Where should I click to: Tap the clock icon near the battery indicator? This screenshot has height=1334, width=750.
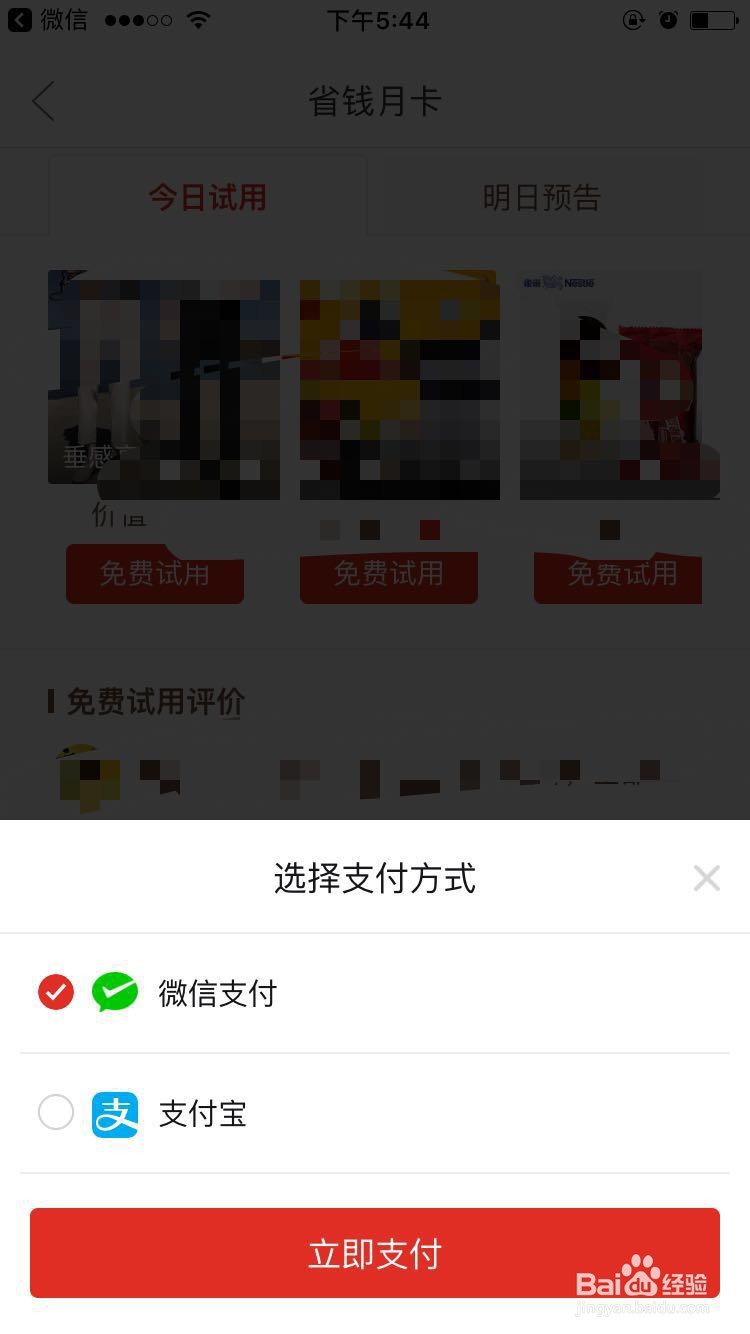(668, 19)
